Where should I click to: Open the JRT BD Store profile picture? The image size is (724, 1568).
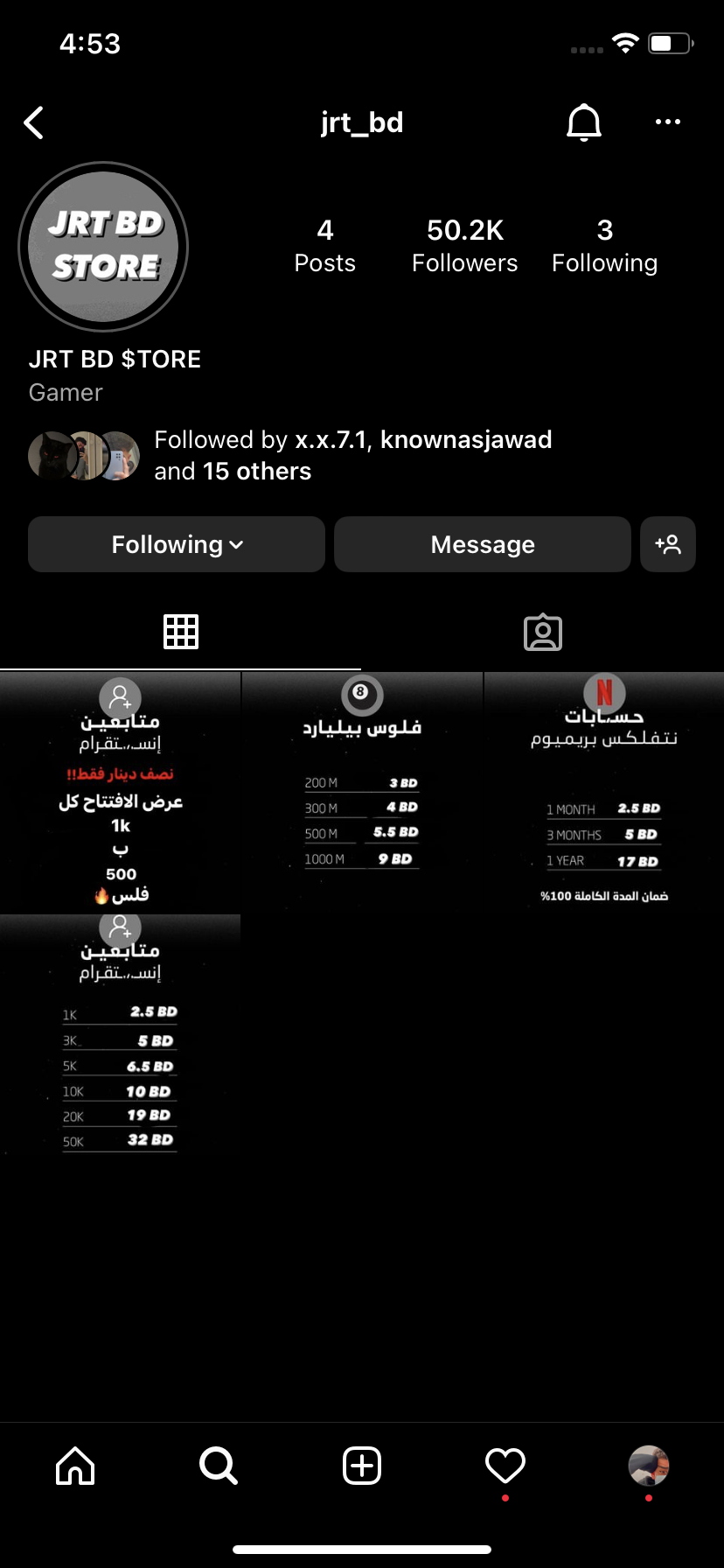(x=103, y=247)
